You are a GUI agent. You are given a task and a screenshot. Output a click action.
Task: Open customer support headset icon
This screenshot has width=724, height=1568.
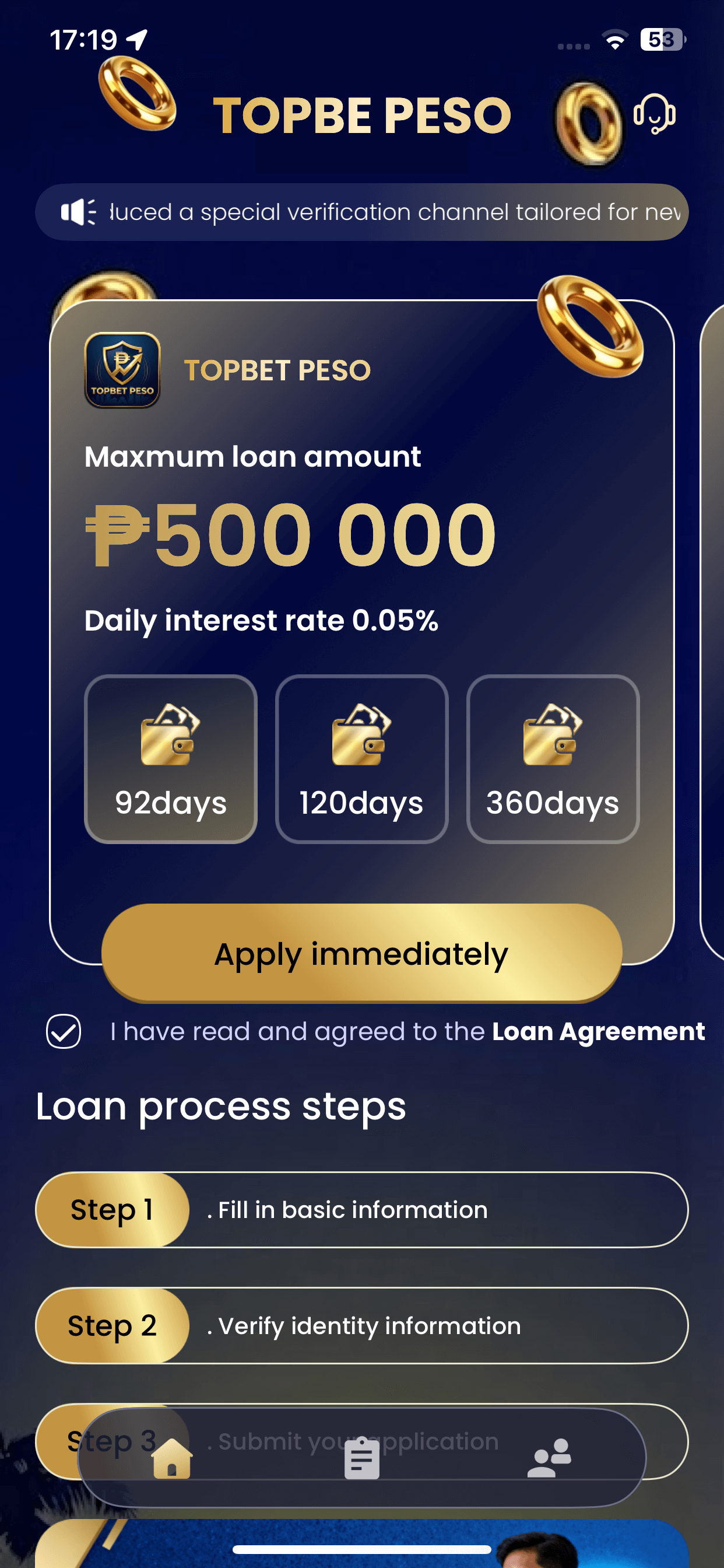coord(654,113)
